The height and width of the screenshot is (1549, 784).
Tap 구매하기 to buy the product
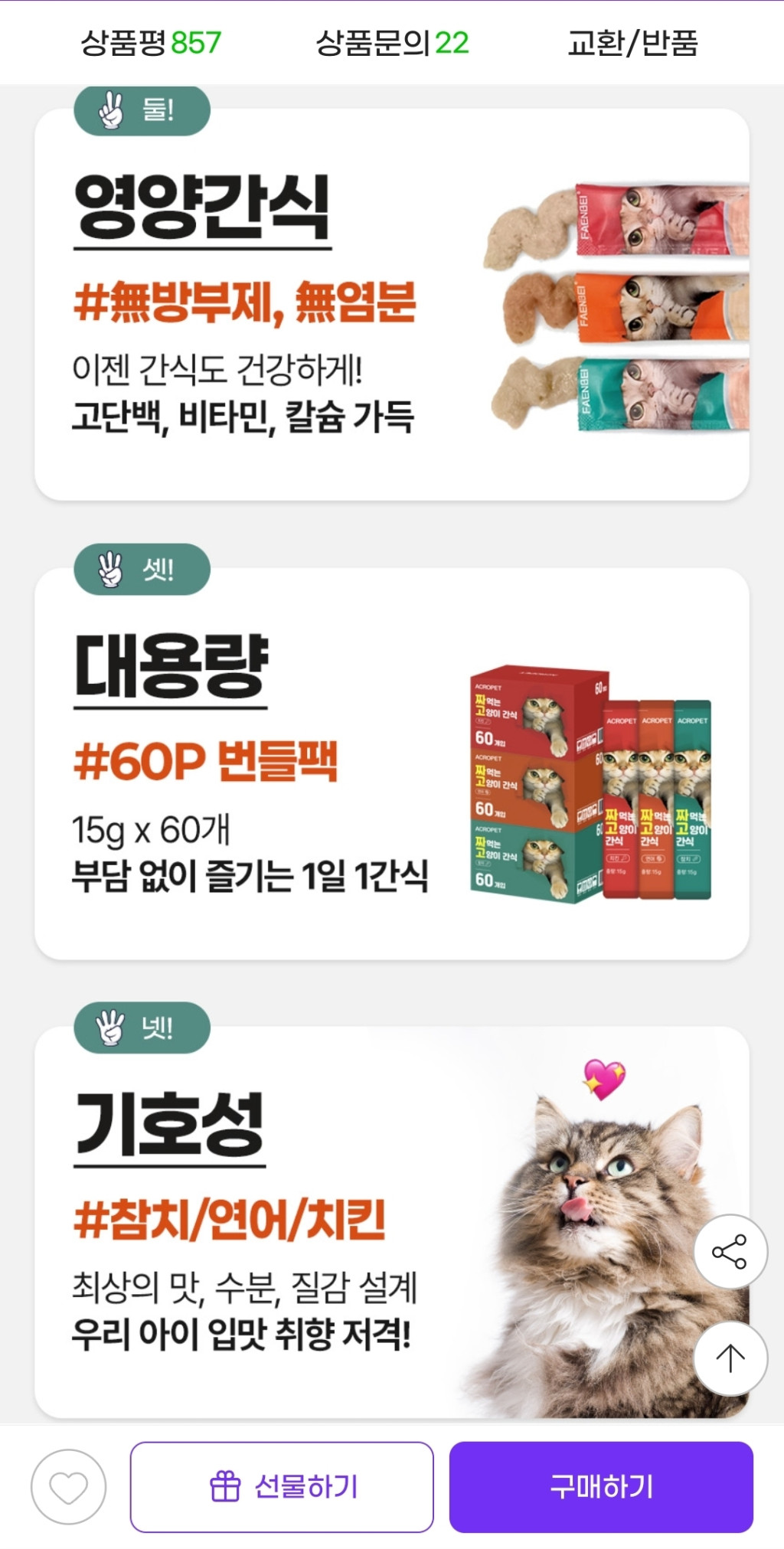point(601,1487)
